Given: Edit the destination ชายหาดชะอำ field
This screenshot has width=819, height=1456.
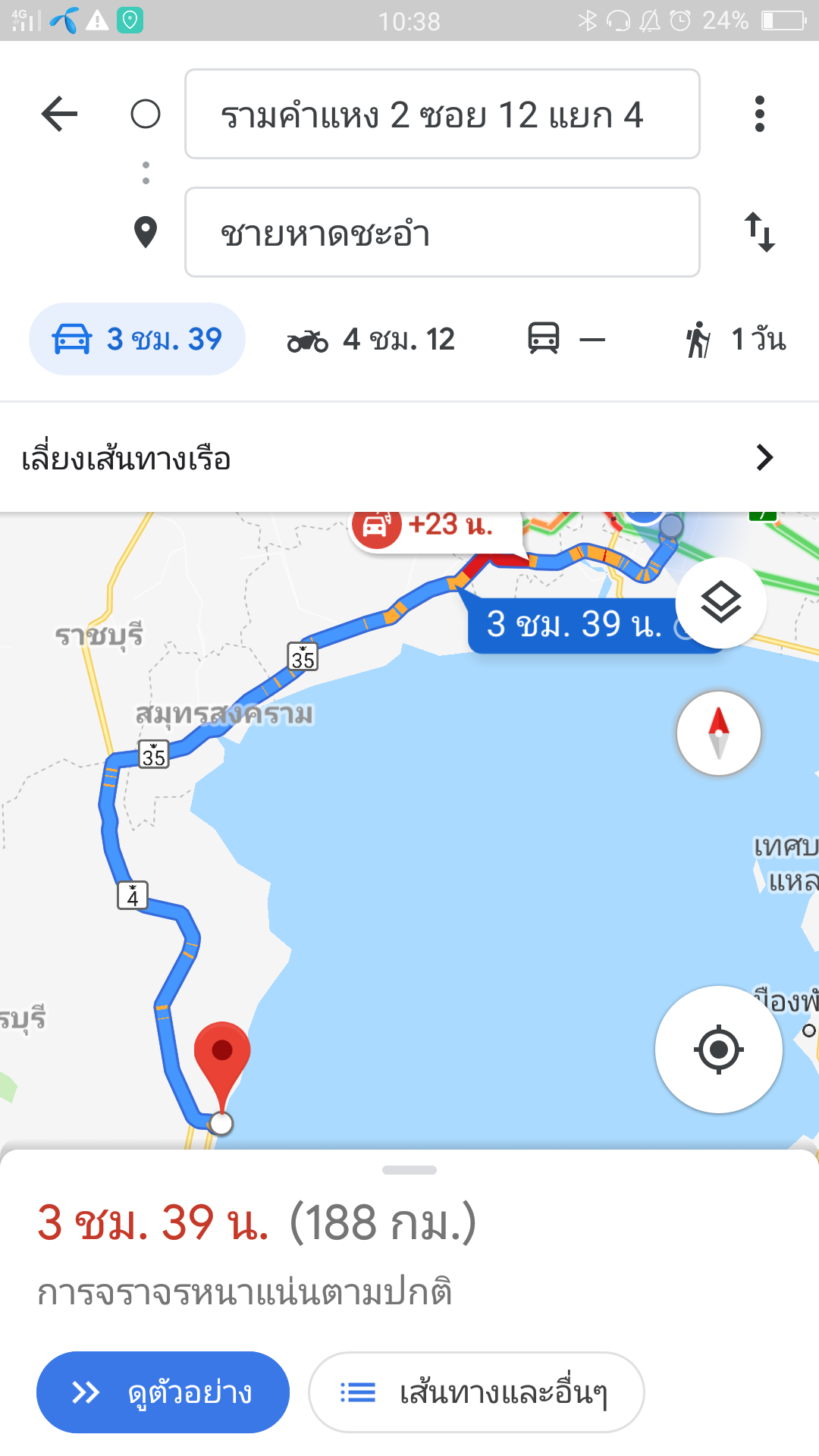Looking at the screenshot, I should tap(442, 232).
